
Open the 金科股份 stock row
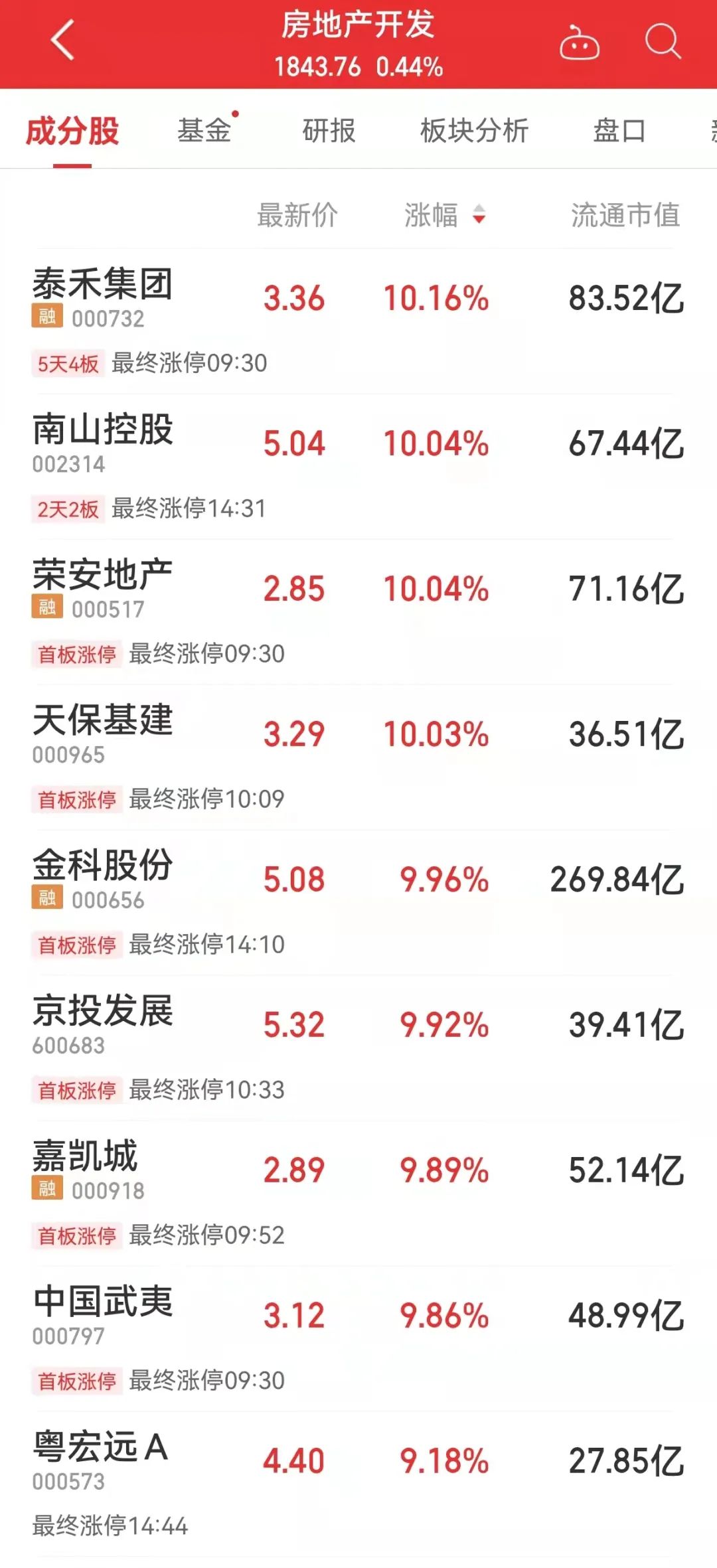[x=358, y=880]
